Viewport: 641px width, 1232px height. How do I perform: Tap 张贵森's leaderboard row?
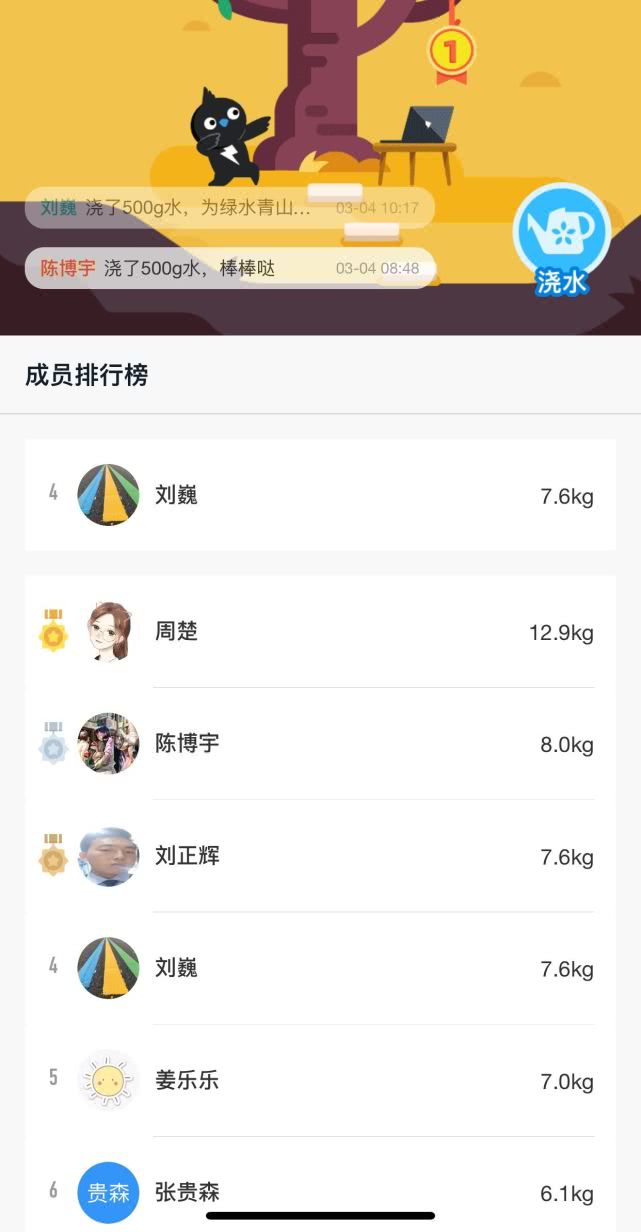coord(320,1192)
